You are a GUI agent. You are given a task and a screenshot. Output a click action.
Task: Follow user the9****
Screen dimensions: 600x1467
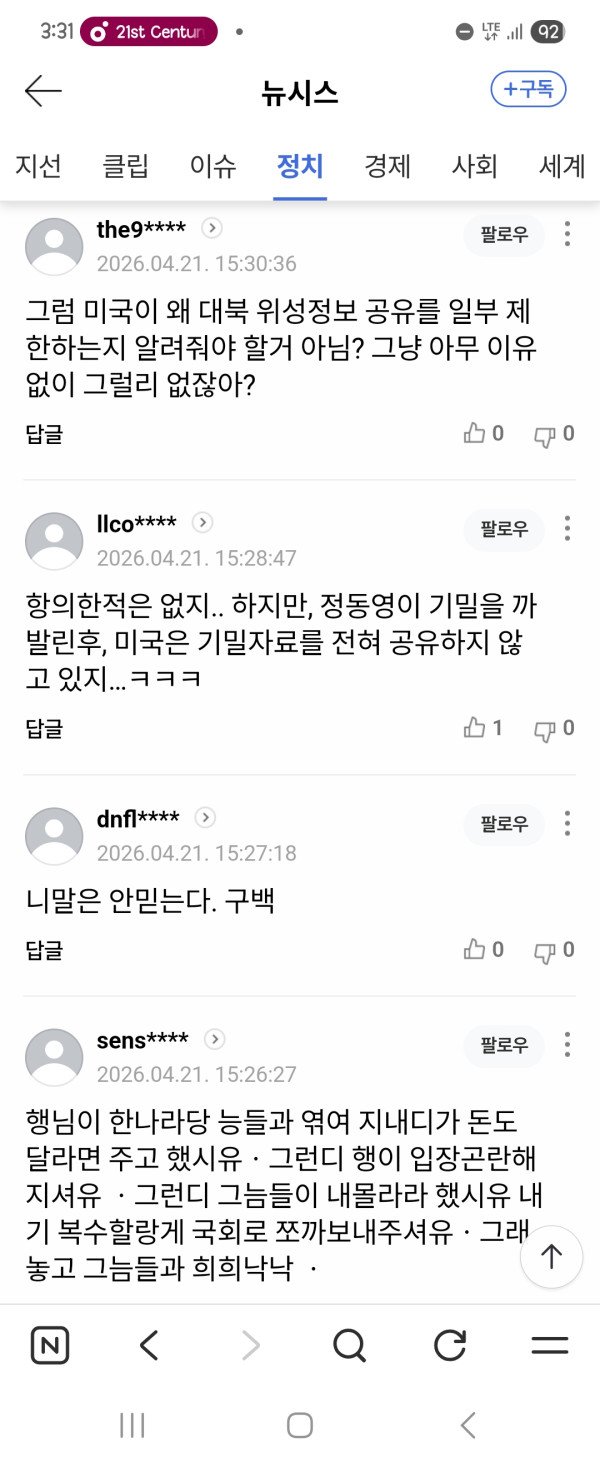click(504, 236)
